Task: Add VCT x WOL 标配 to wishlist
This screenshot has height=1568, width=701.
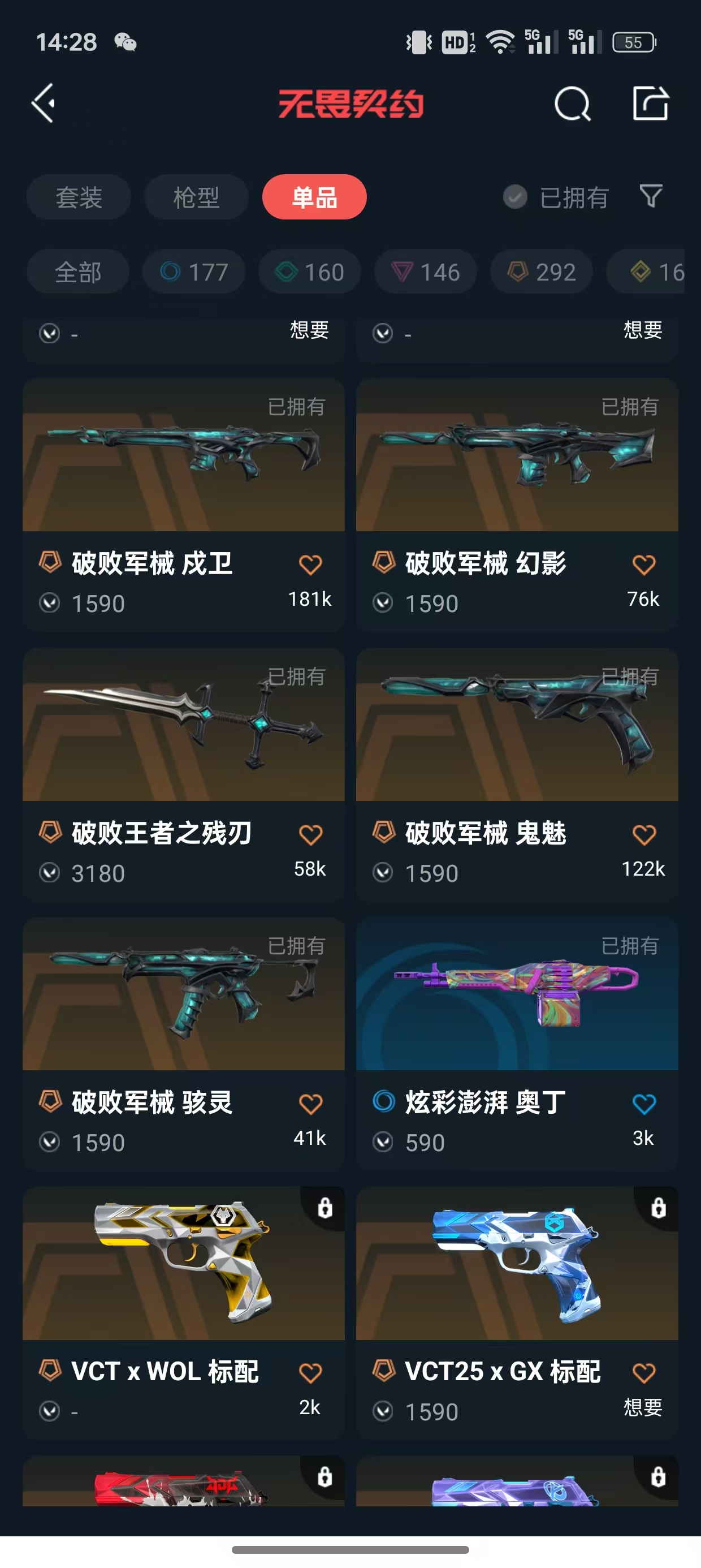Action: click(310, 1373)
